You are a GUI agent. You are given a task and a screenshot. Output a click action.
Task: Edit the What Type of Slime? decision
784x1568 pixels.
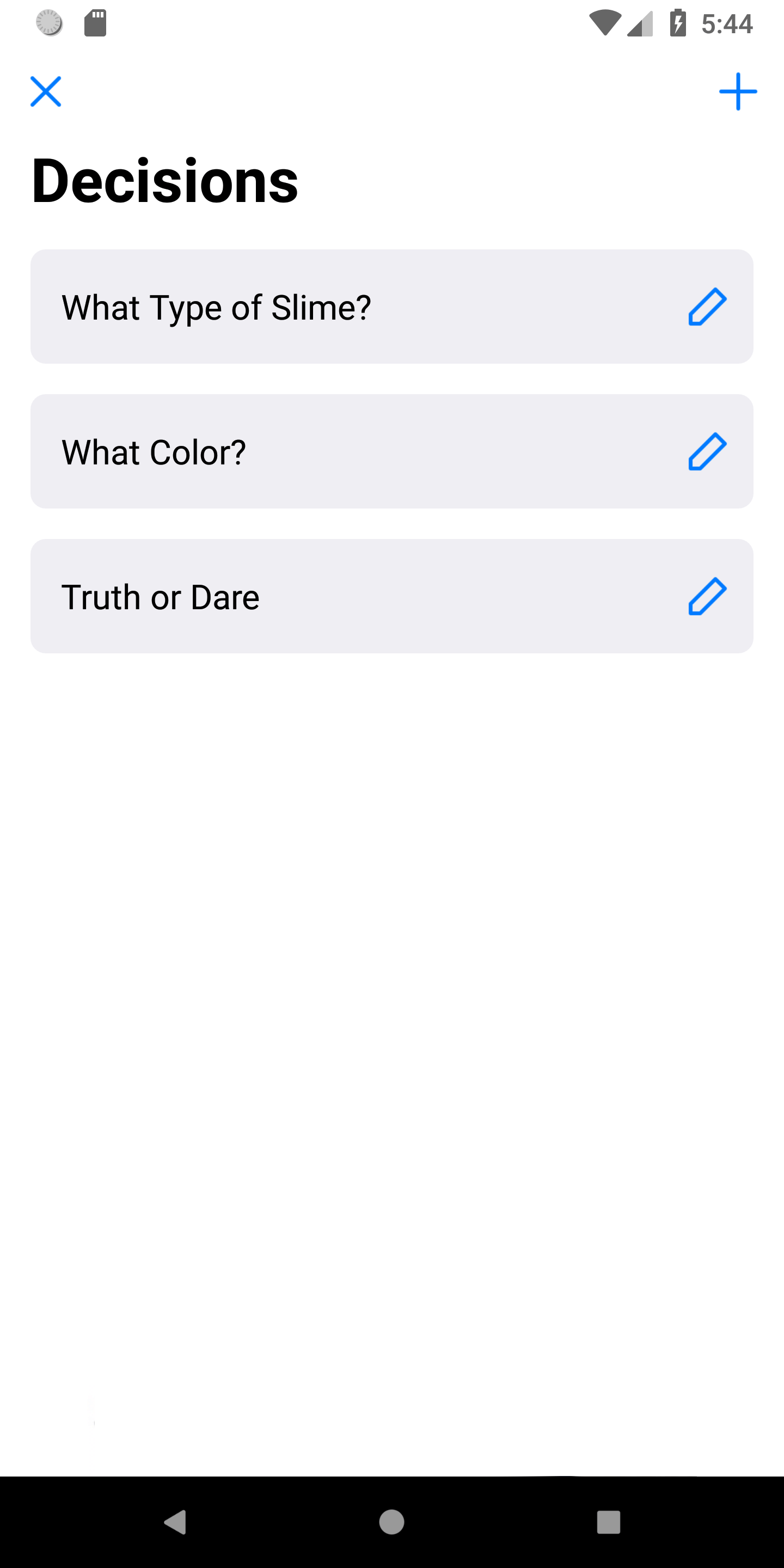coord(707,307)
